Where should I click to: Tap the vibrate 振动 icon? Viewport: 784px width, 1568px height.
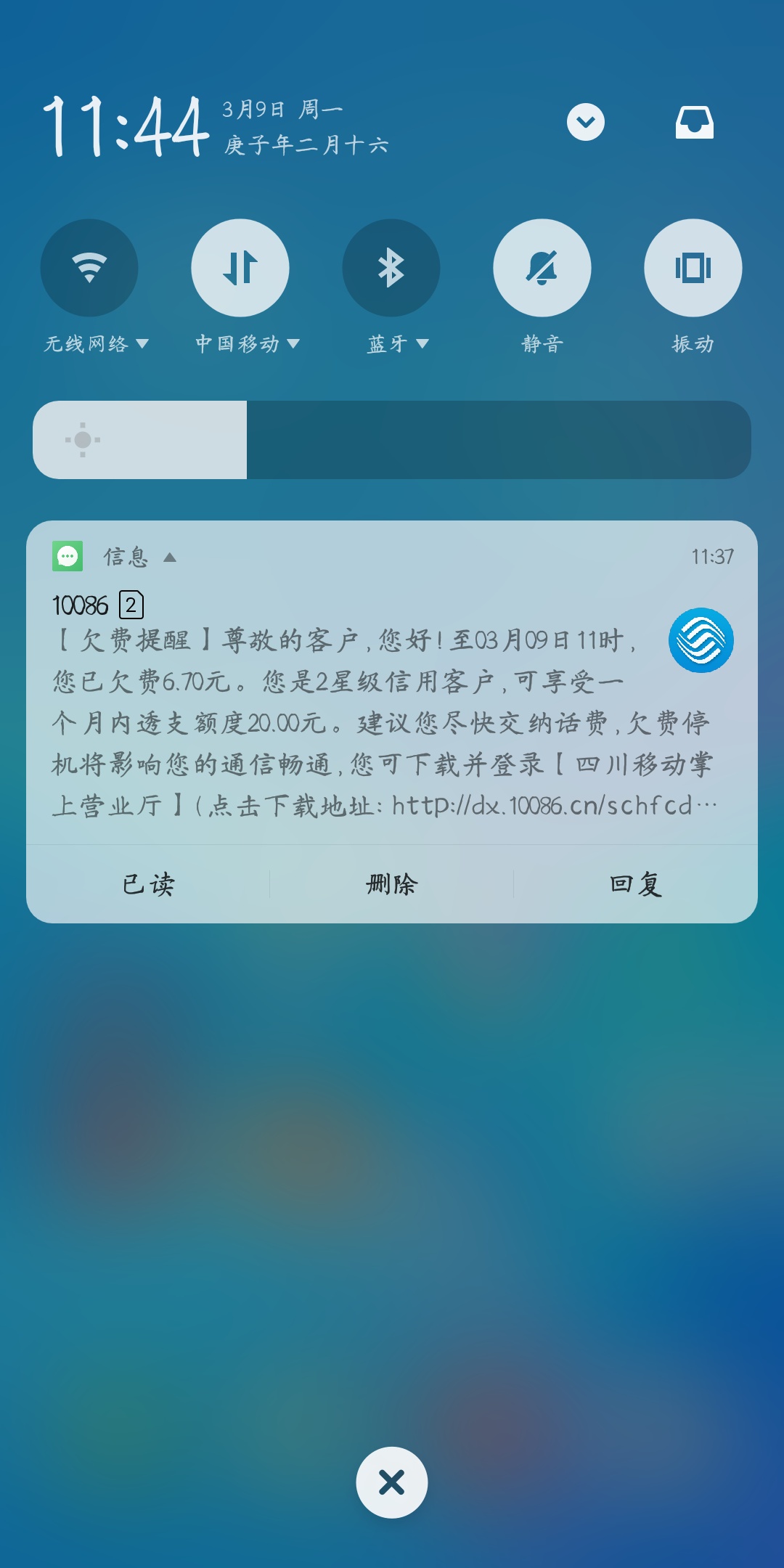click(x=693, y=267)
